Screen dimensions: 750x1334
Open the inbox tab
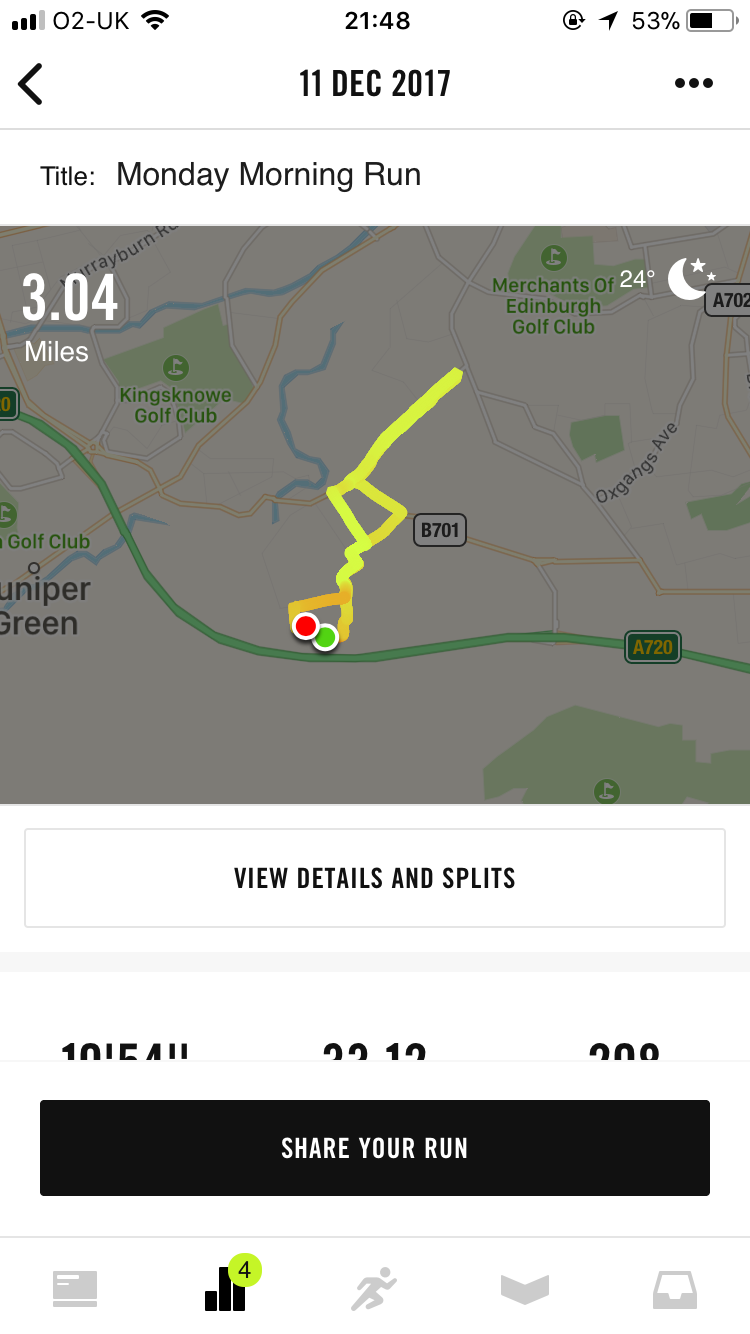(674, 1288)
